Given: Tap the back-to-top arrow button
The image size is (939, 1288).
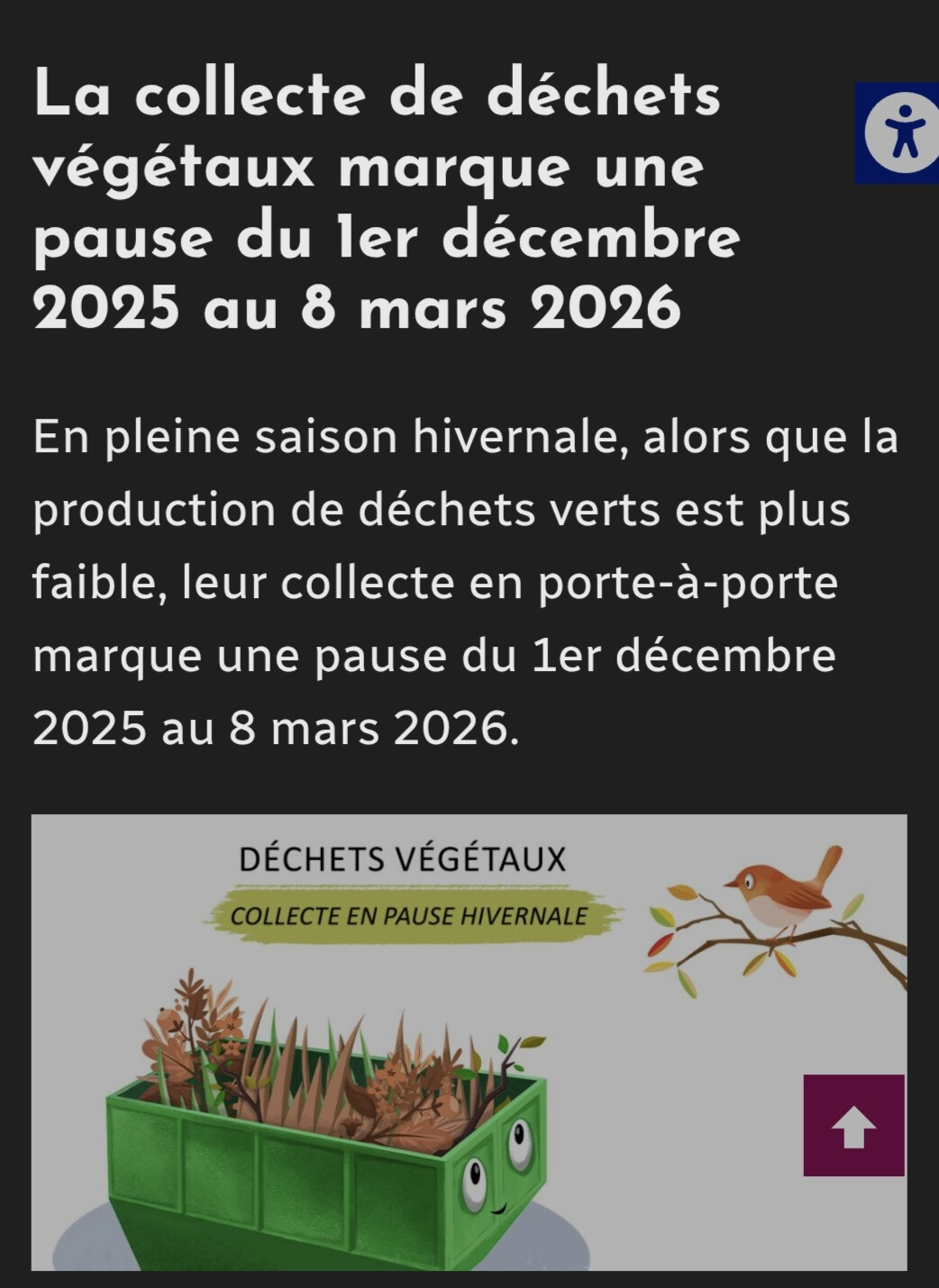Looking at the screenshot, I should pos(853,1126).
